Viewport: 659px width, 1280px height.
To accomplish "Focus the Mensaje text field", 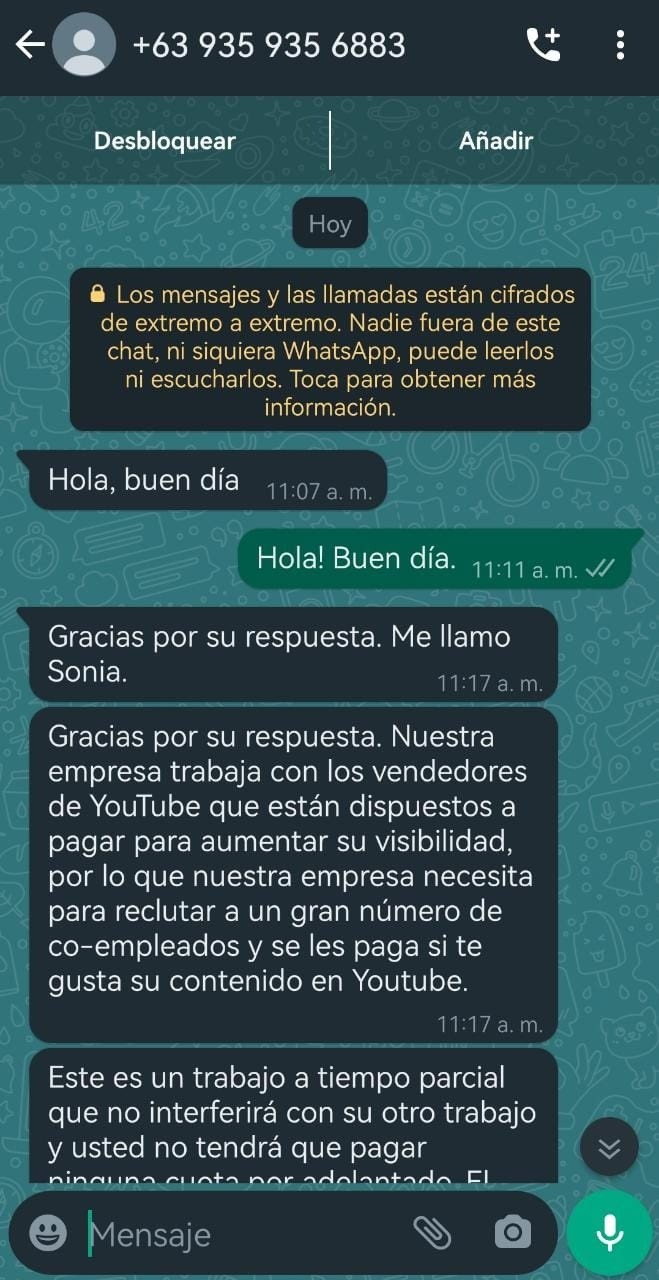I will click(240, 1234).
